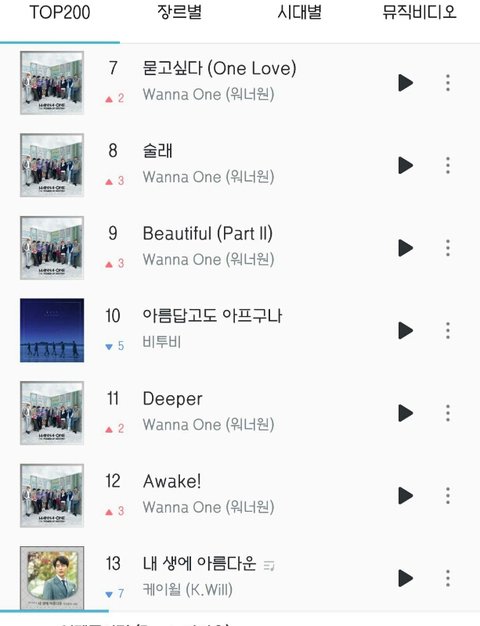Play the song Deeper

point(405,413)
